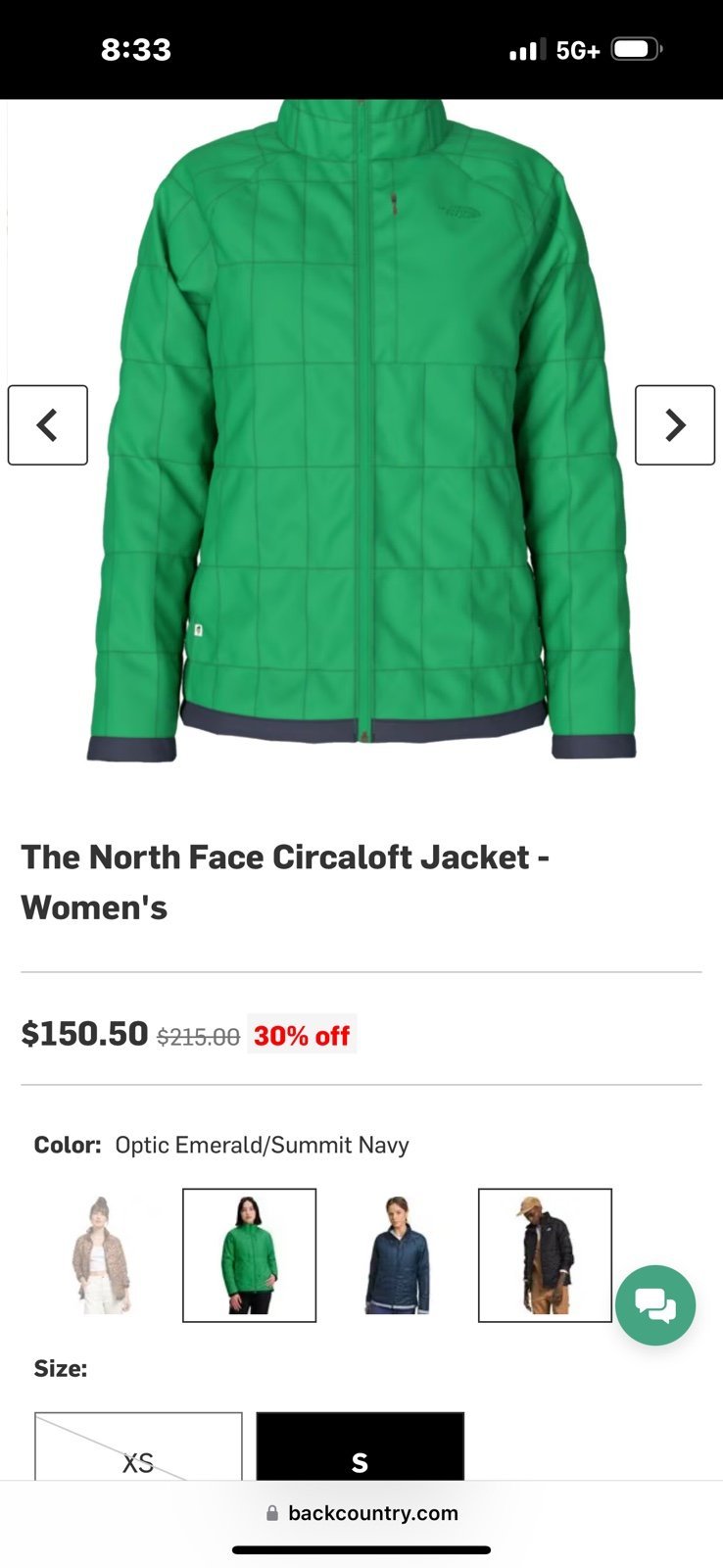723x1568 pixels.
Task: Open the green jacket product photo
Action: (x=361, y=429)
